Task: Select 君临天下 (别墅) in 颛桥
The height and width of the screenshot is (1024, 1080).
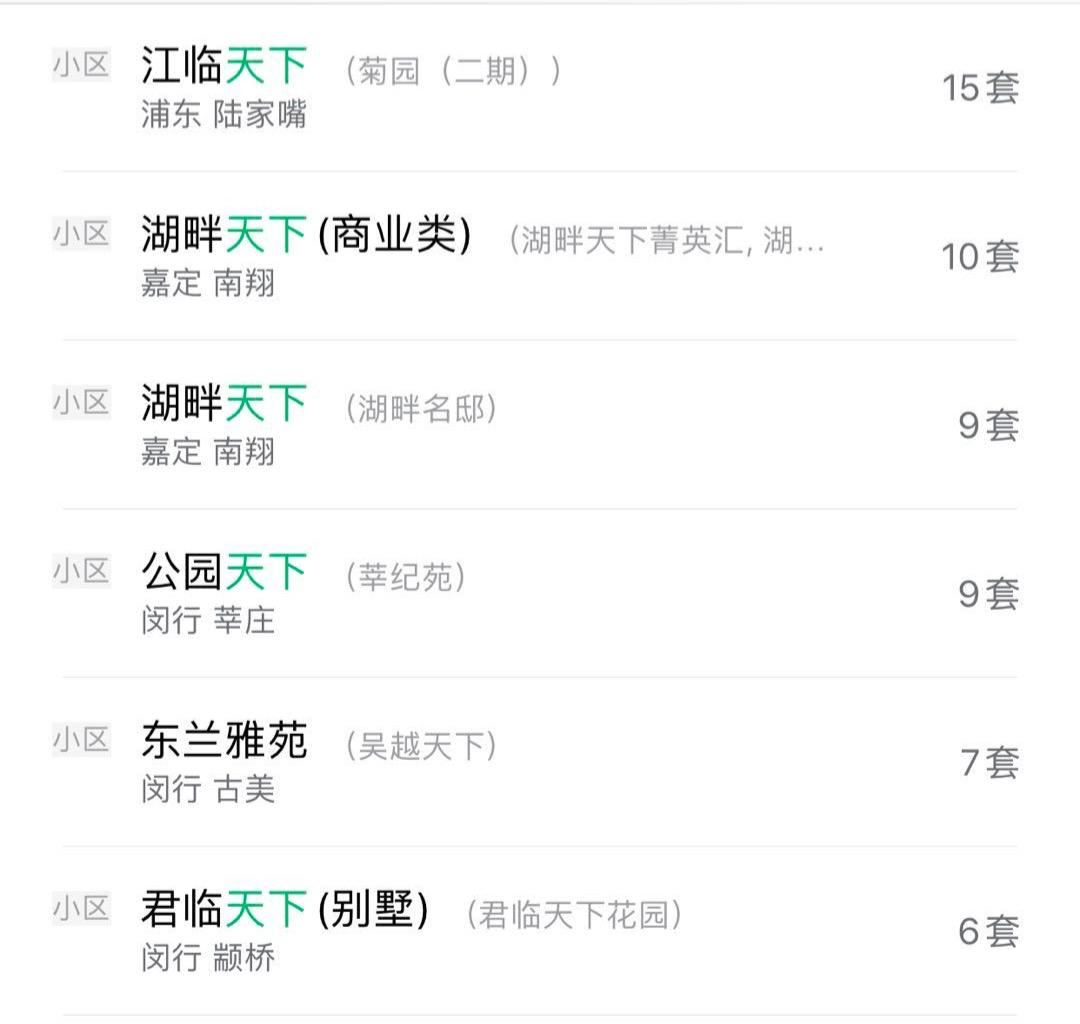Action: [285, 912]
